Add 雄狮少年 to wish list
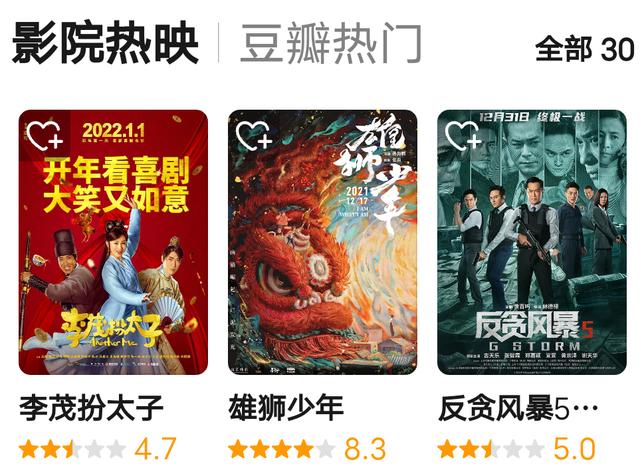Image resolution: width=640 pixels, height=472 pixels. tap(253, 136)
